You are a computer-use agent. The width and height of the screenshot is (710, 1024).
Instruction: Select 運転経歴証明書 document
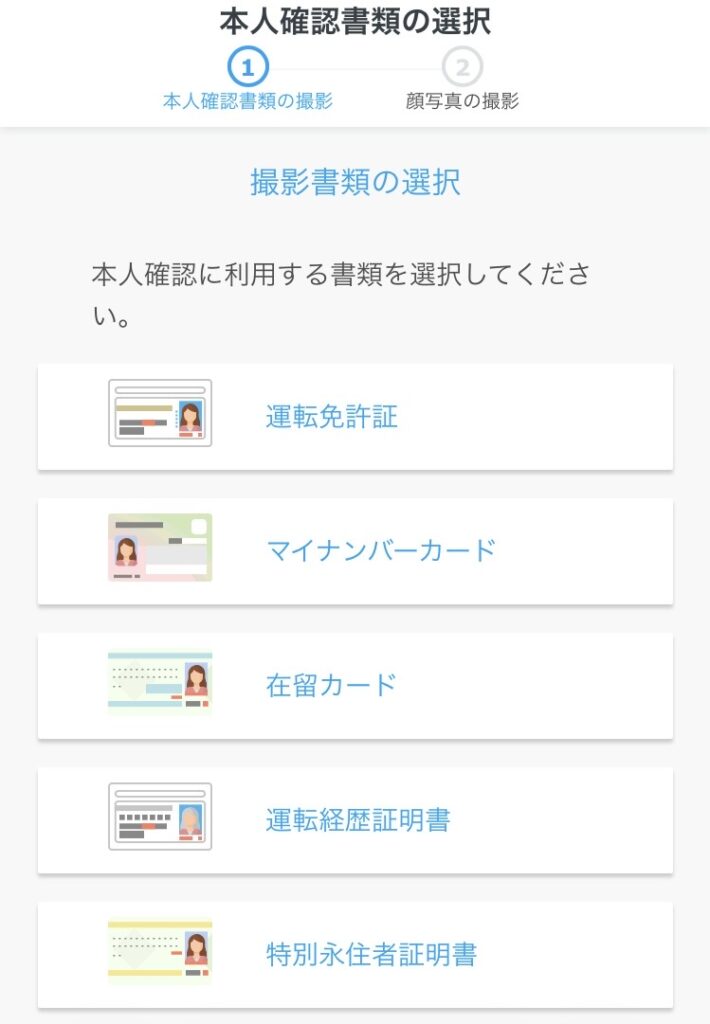click(355, 820)
